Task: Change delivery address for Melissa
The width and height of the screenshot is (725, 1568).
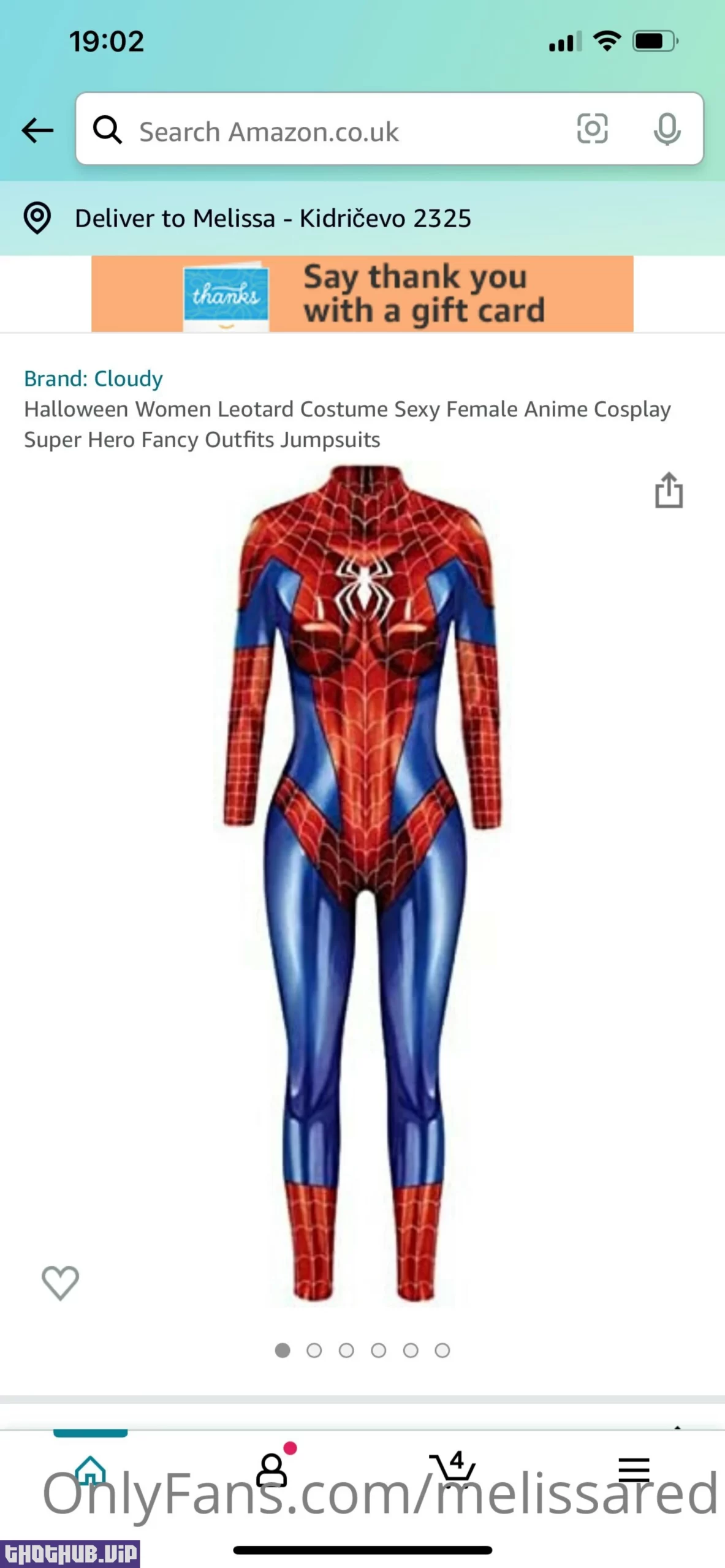Action: (273, 219)
